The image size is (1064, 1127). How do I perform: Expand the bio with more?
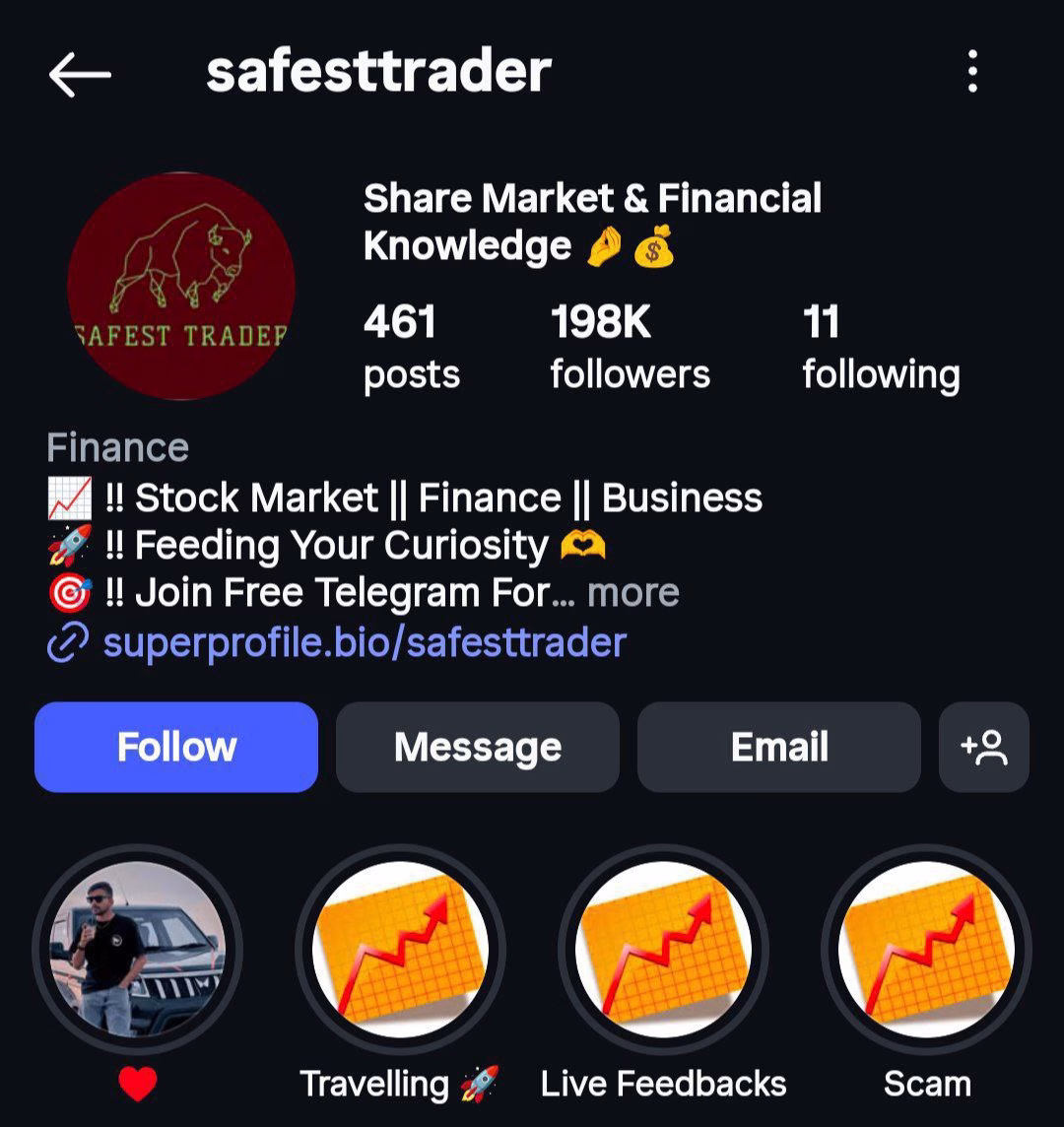pyautogui.click(x=633, y=593)
